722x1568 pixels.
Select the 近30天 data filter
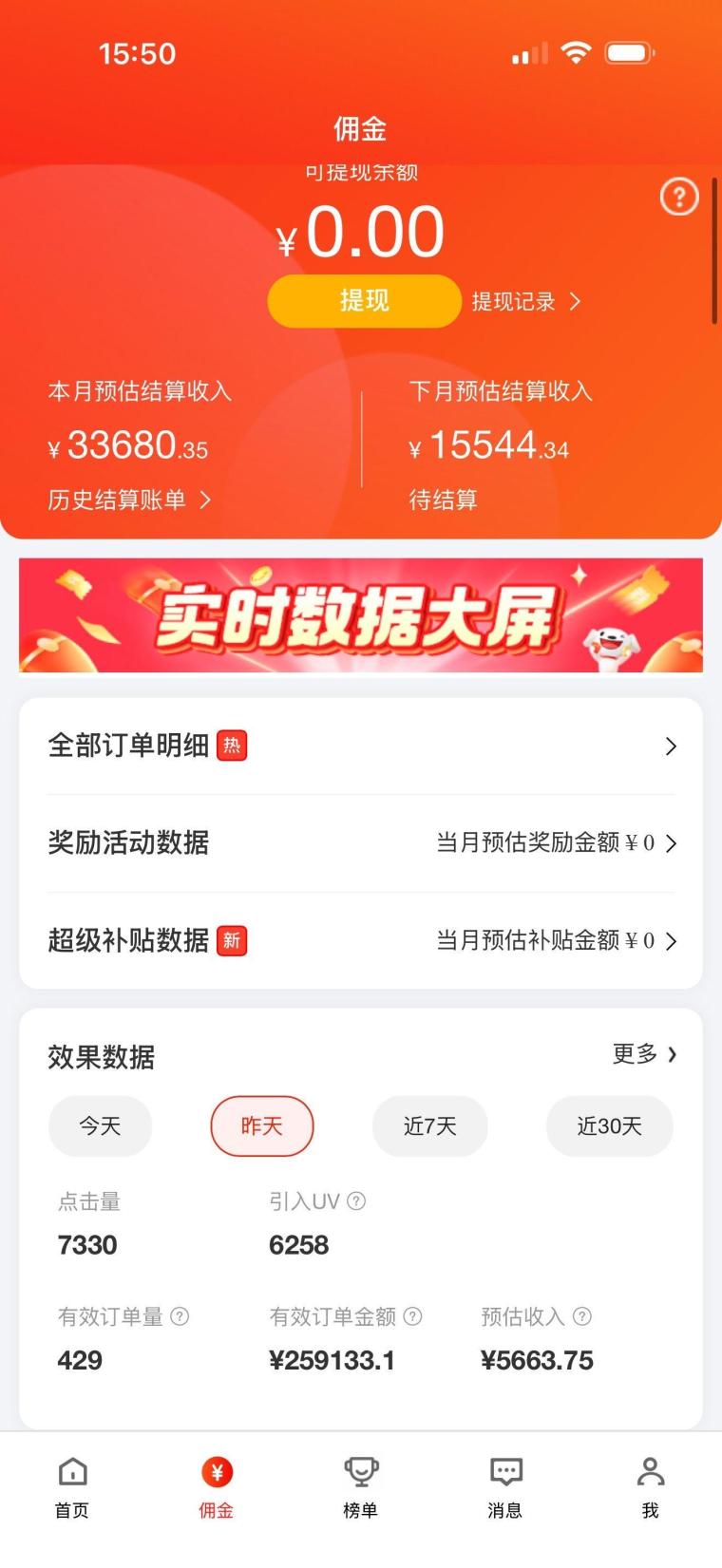(609, 1126)
